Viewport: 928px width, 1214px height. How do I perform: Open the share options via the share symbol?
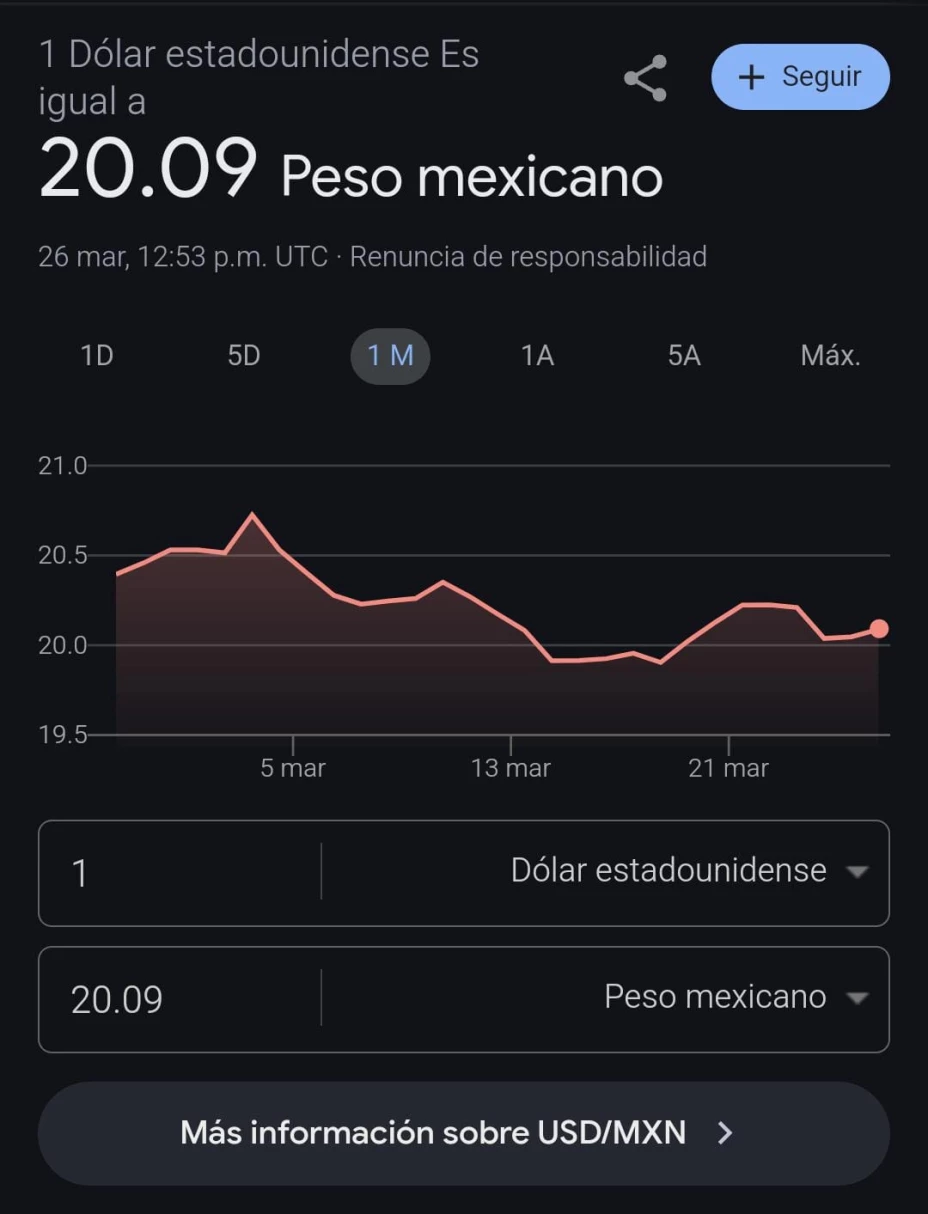pos(645,77)
